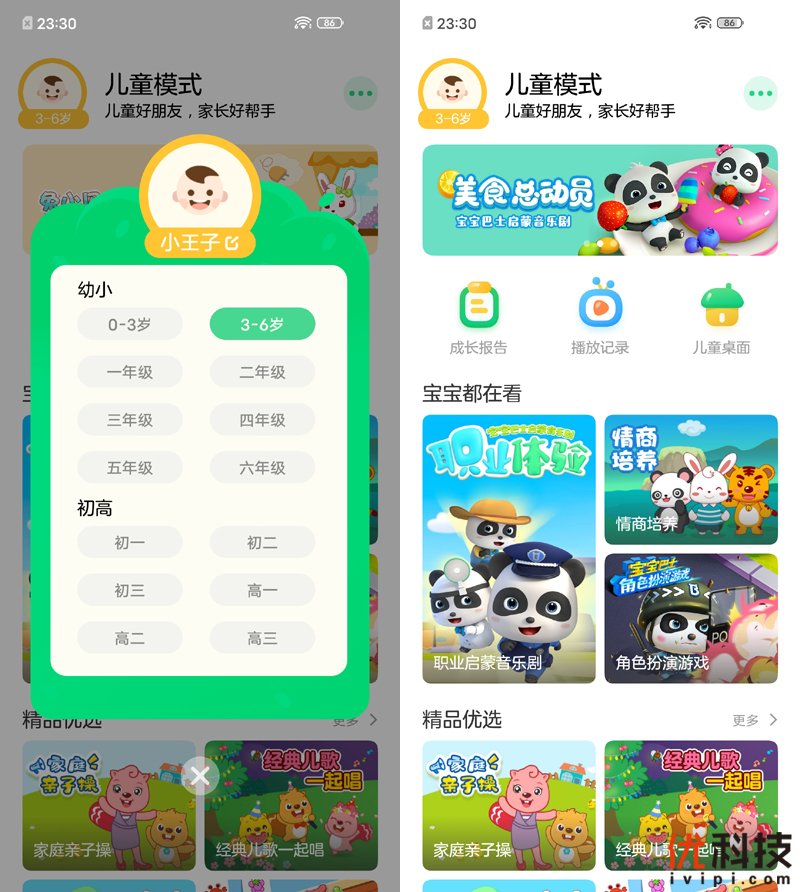Choose the 高一 grade chip
This screenshot has height=892, width=800.
(262, 590)
